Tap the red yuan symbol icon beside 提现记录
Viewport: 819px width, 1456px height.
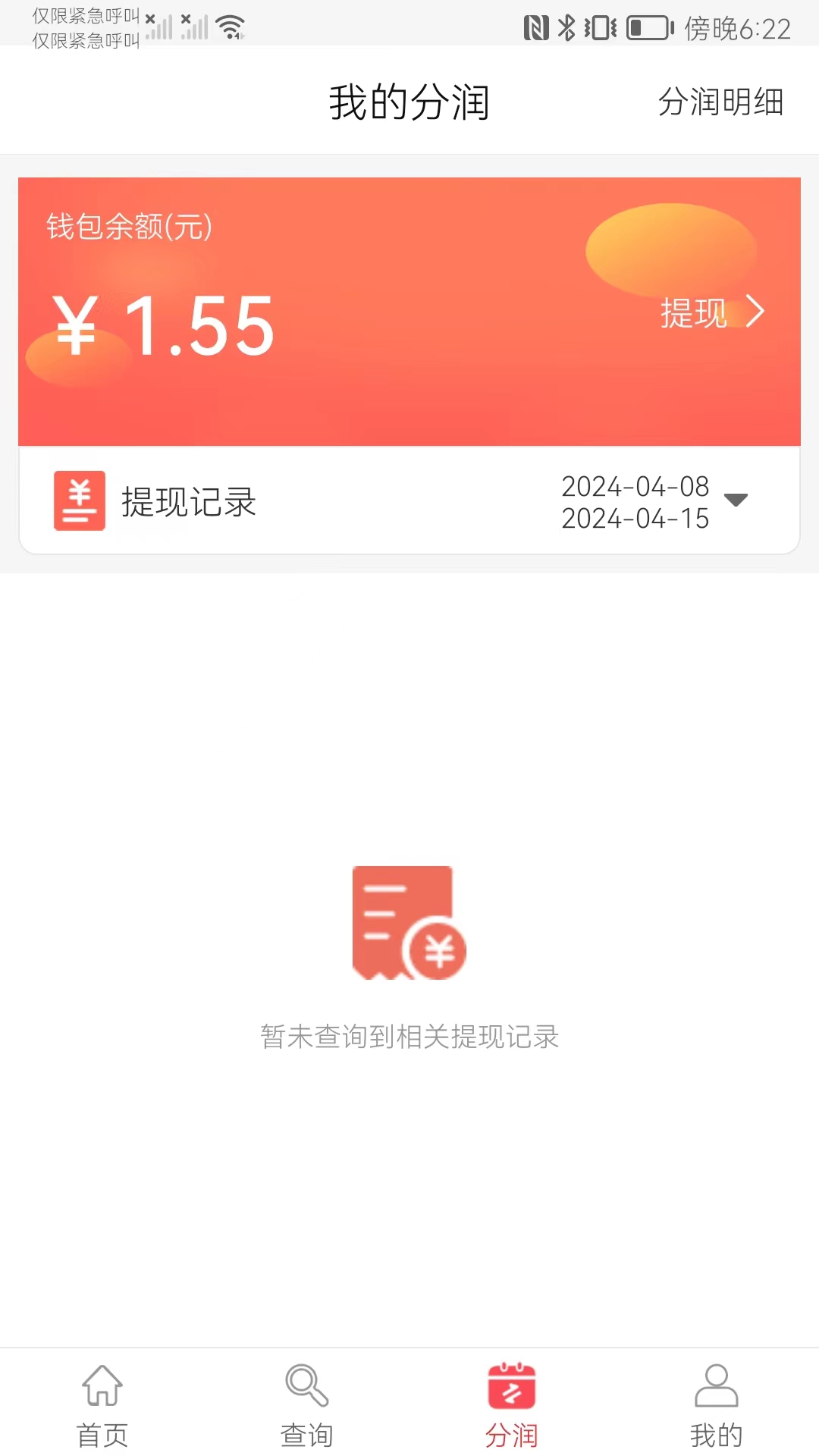click(80, 500)
